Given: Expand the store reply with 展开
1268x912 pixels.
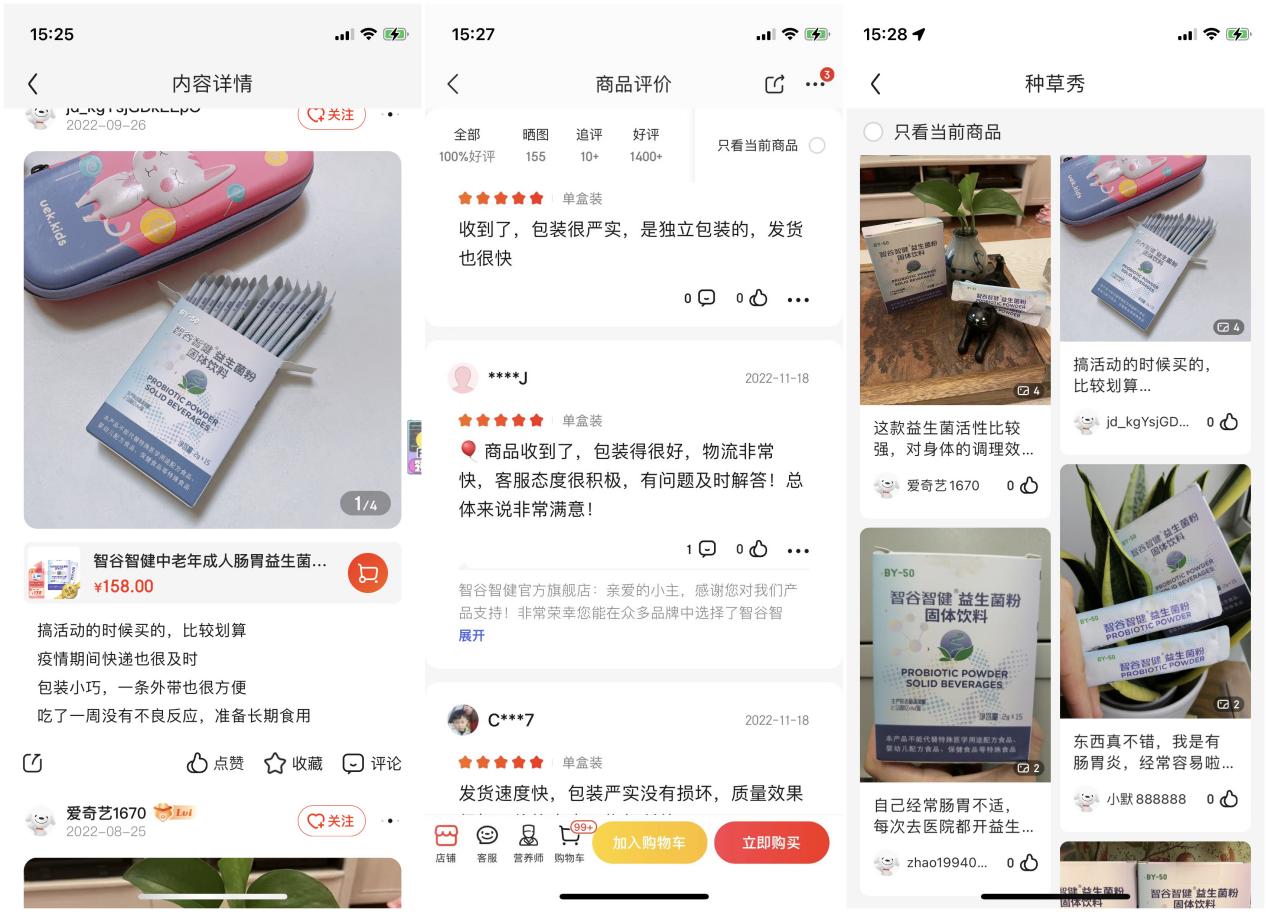Looking at the screenshot, I should coord(472,635).
